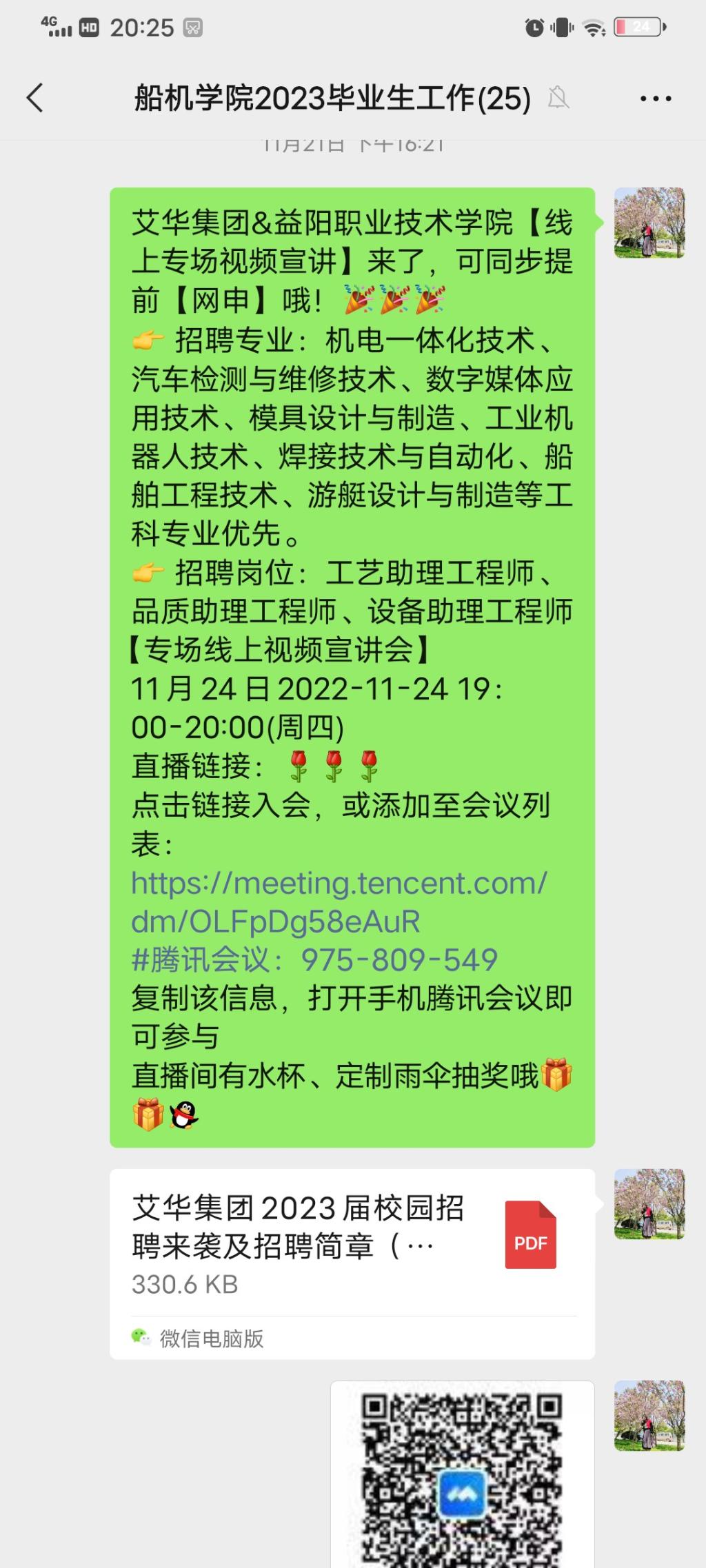The height and width of the screenshot is (1568, 706).
Task: Open the meeting.tencent.com link
Action: pos(339,902)
